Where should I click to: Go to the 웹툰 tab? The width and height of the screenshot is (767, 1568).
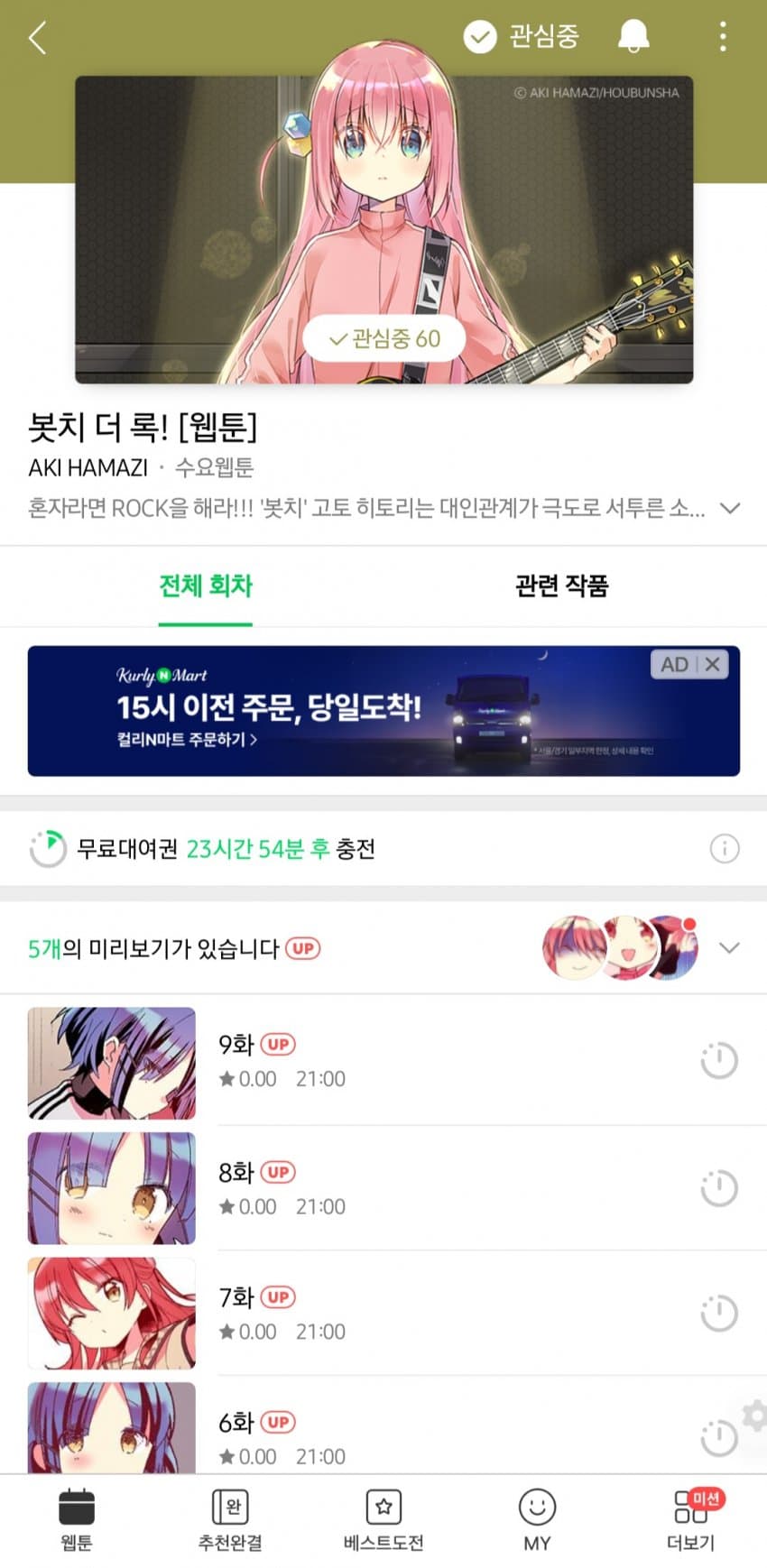click(77, 1519)
